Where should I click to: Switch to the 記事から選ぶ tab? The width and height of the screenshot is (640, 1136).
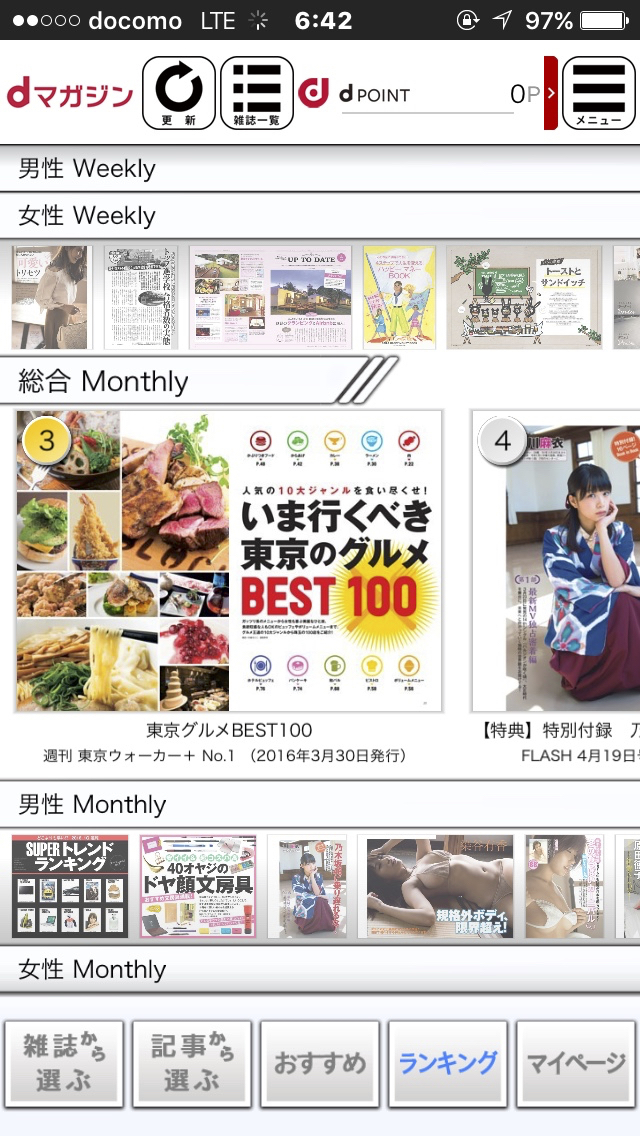pyautogui.click(x=192, y=1063)
